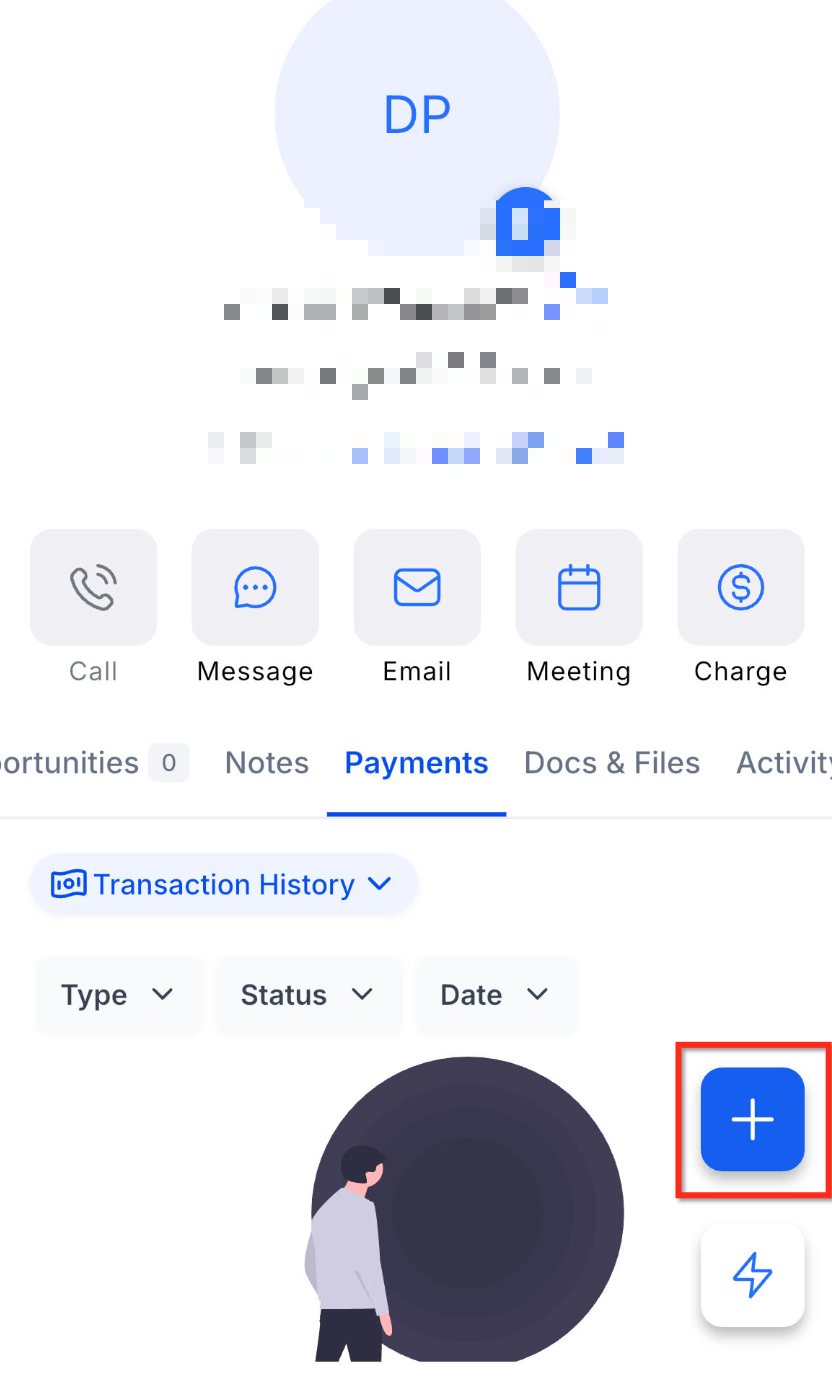Image resolution: width=832 pixels, height=1376 pixels.
Task: Switch to the Docs & Files tab
Action: pos(612,763)
